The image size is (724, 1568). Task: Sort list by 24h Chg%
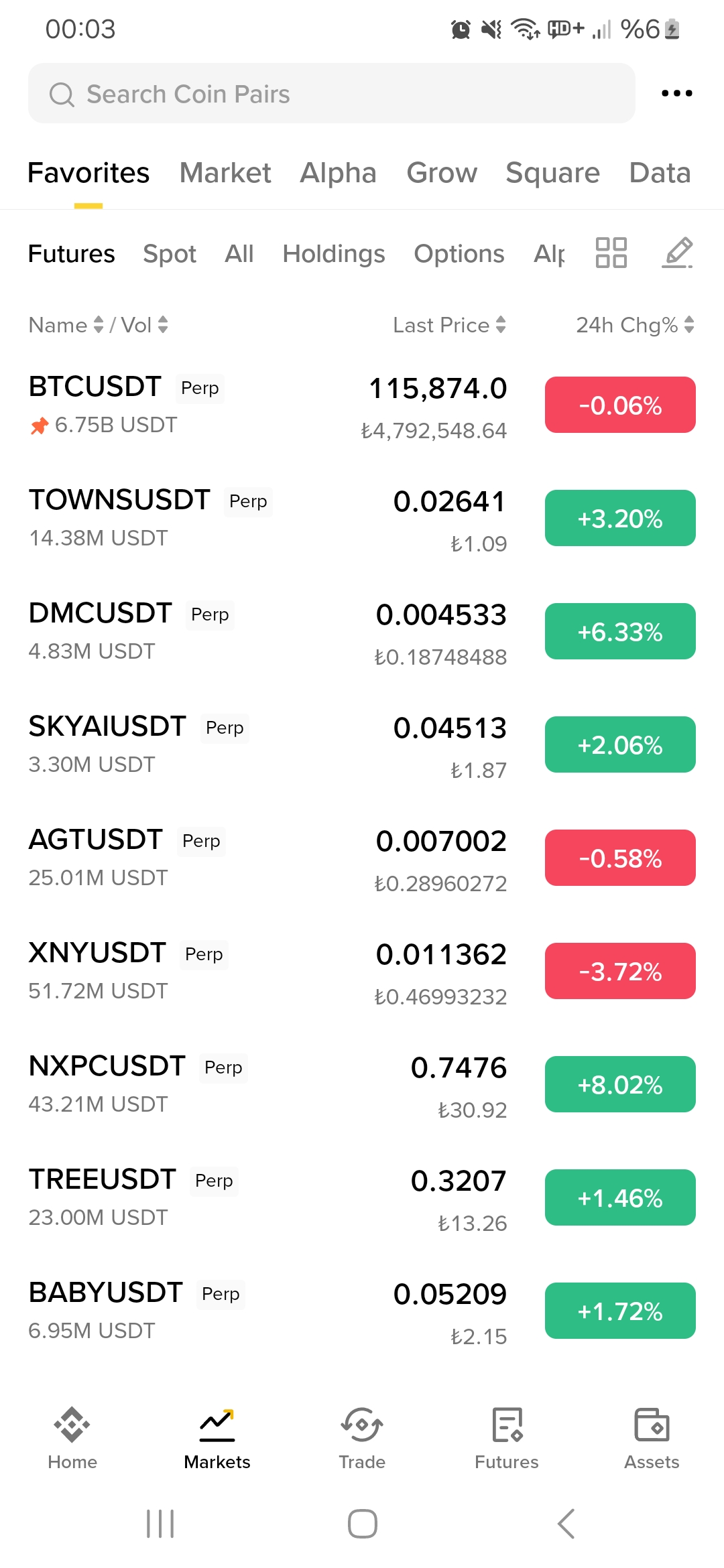pyautogui.click(x=635, y=325)
